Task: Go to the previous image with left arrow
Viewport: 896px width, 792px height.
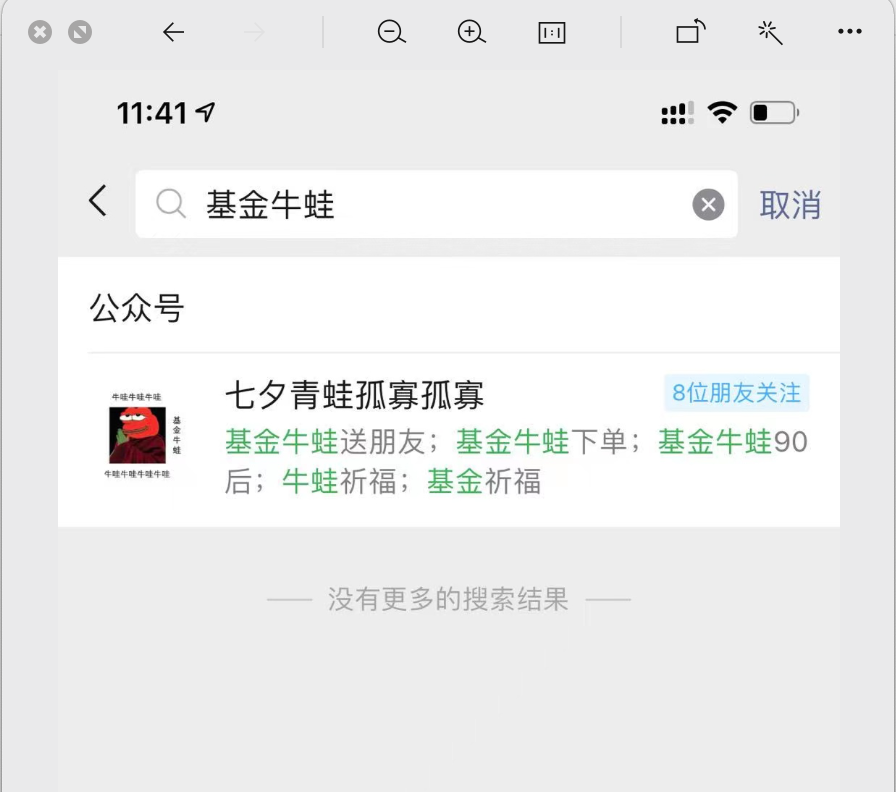Action: point(173,32)
